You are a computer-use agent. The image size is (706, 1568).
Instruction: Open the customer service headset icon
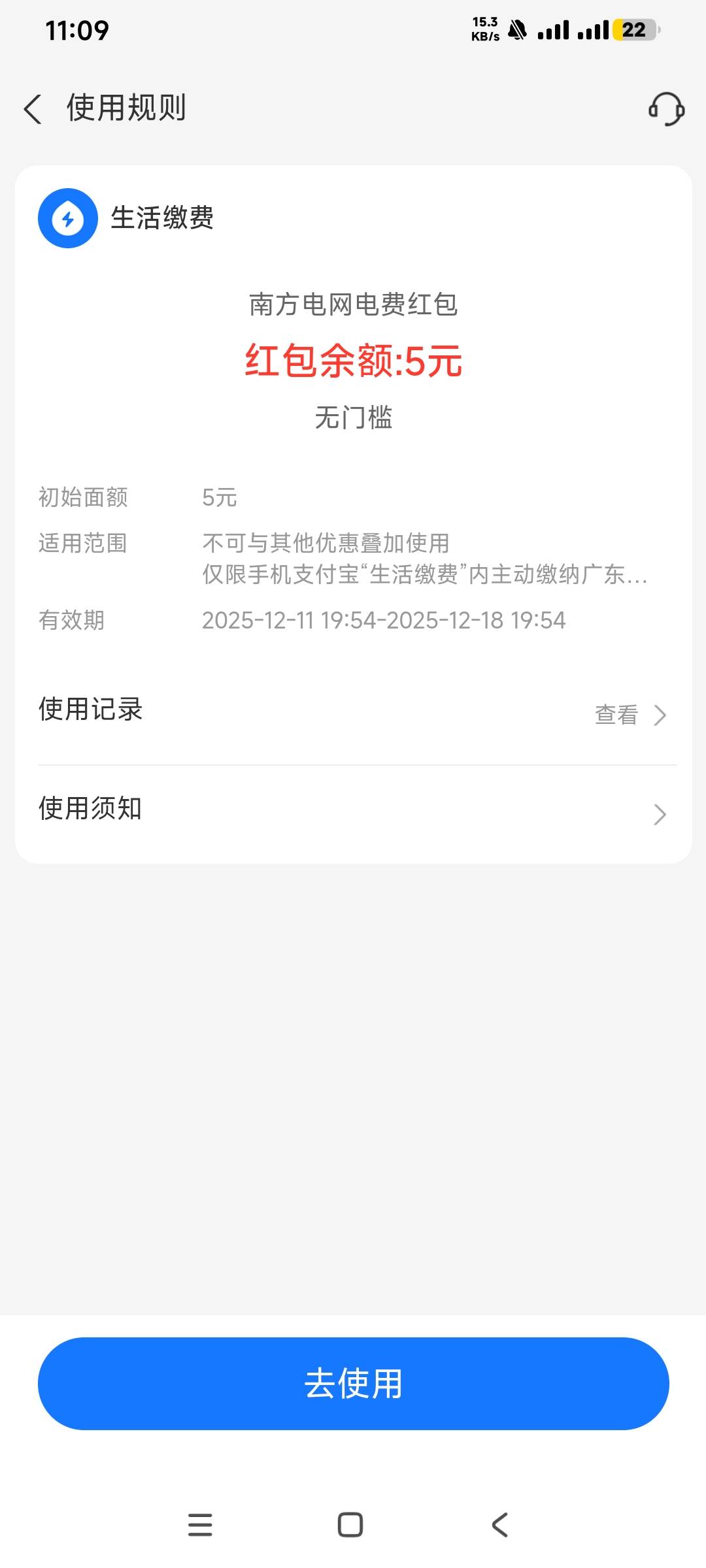tap(665, 108)
